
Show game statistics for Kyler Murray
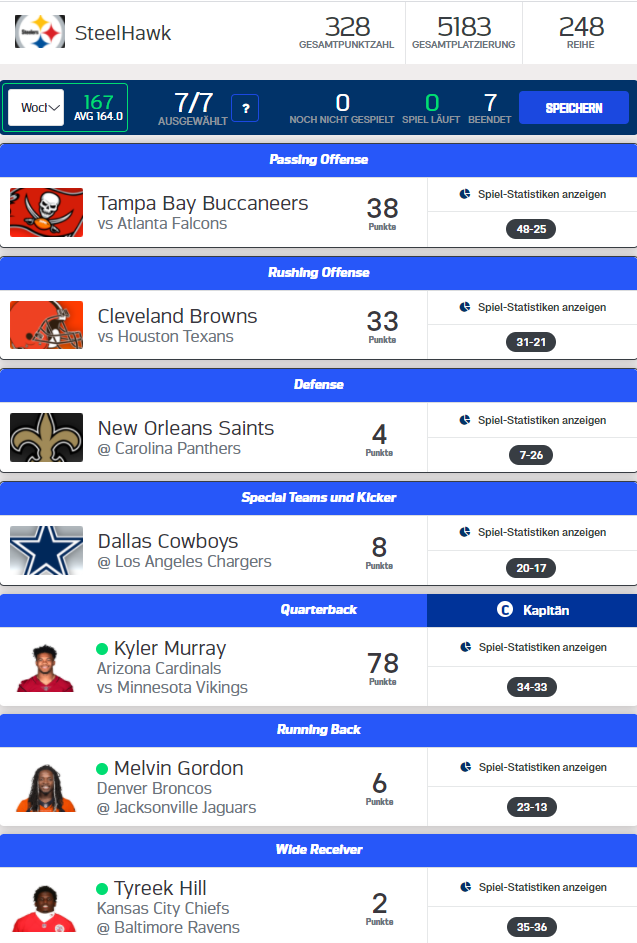[x=532, y=647]
